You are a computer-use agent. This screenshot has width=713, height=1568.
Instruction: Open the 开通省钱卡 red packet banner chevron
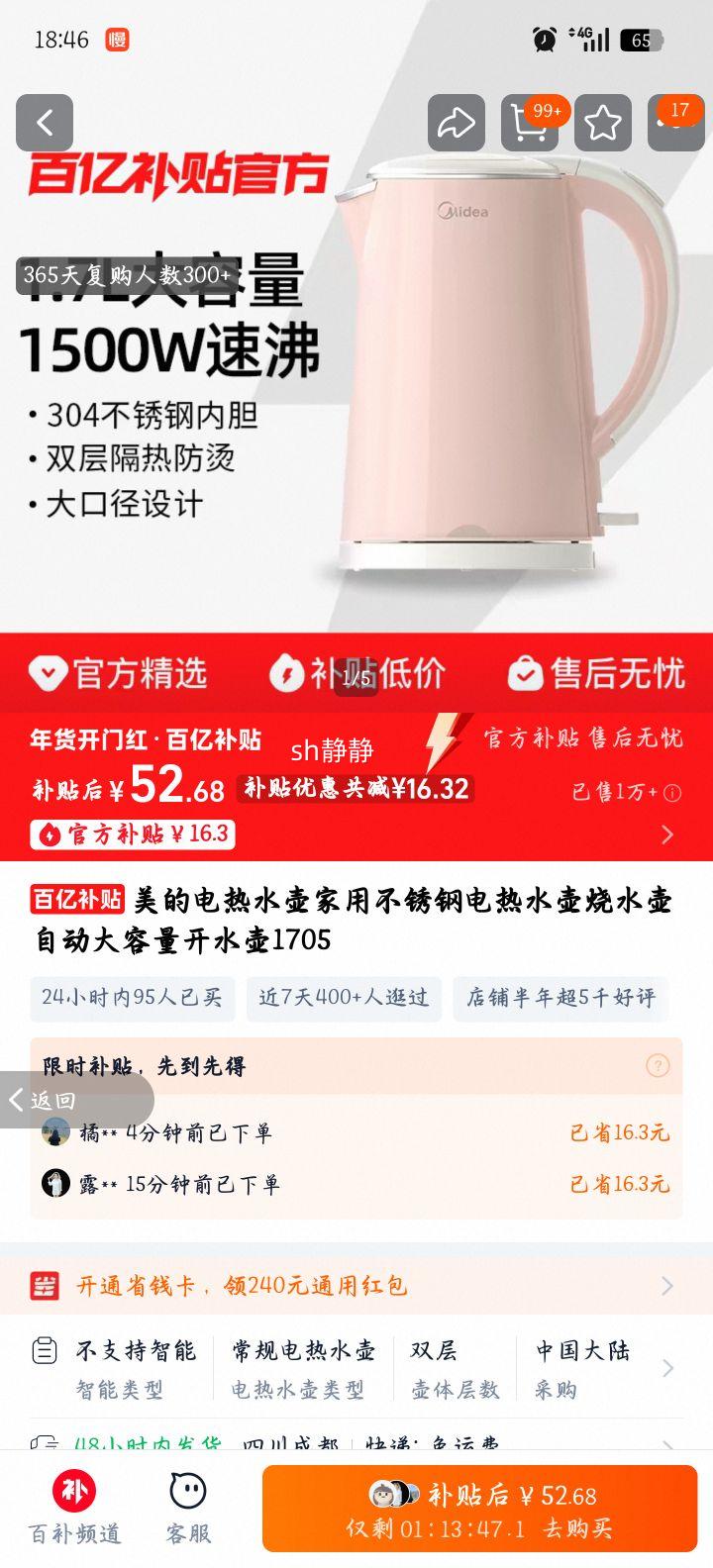(x=669, y=1285)
